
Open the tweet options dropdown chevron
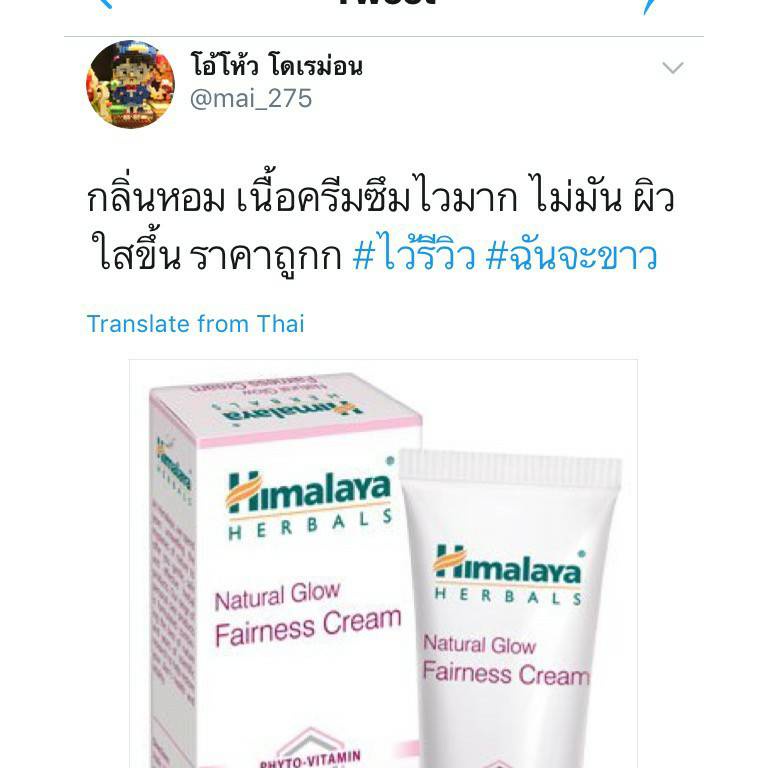(x=672, y=68)
